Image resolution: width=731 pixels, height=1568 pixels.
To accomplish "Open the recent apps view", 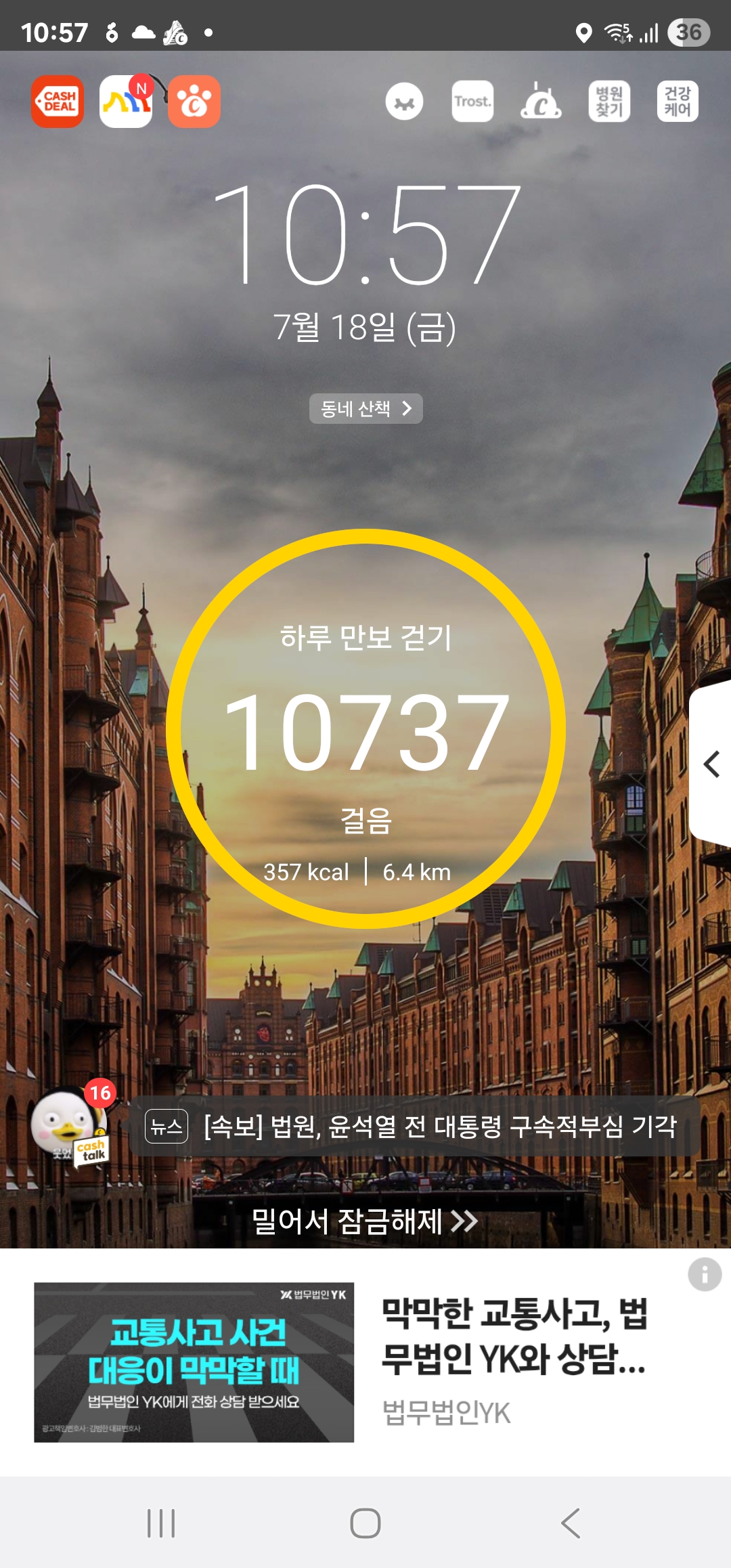I will point(161,1523).
